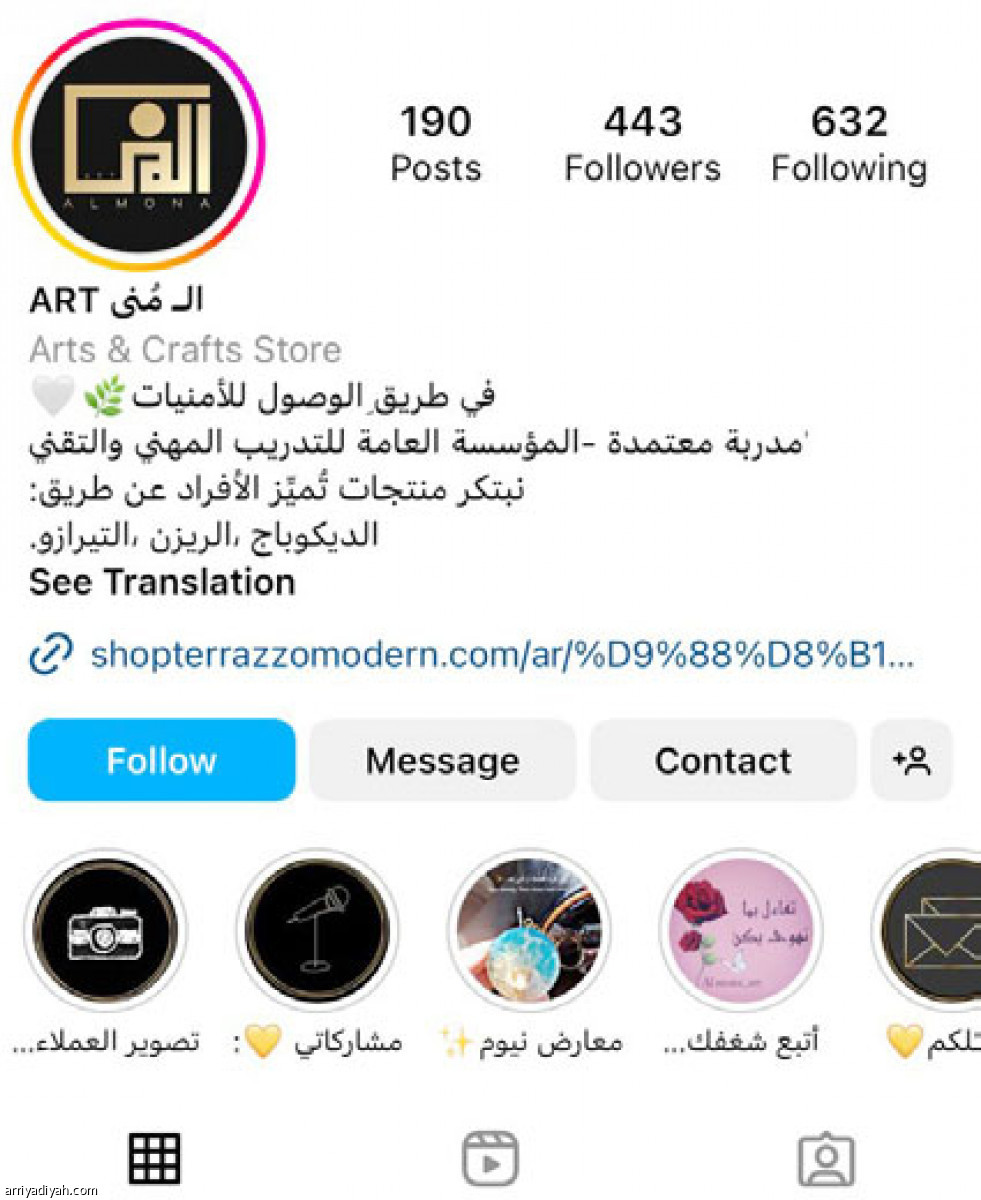Viewport: 981px width, 1200px height.
Task: Follow this account
Action: [x=161, y=761]
